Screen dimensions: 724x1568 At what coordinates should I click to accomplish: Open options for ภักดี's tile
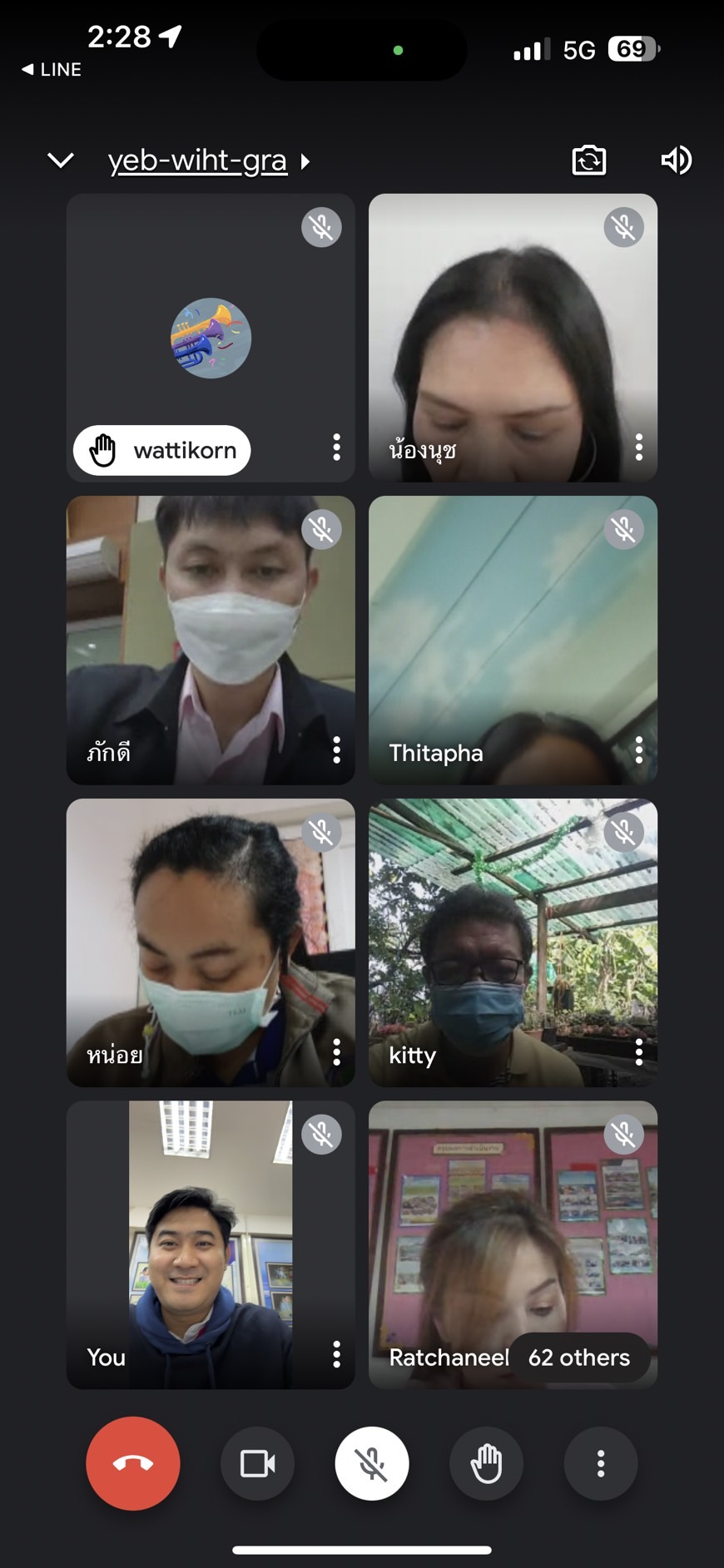pos(336,750)
